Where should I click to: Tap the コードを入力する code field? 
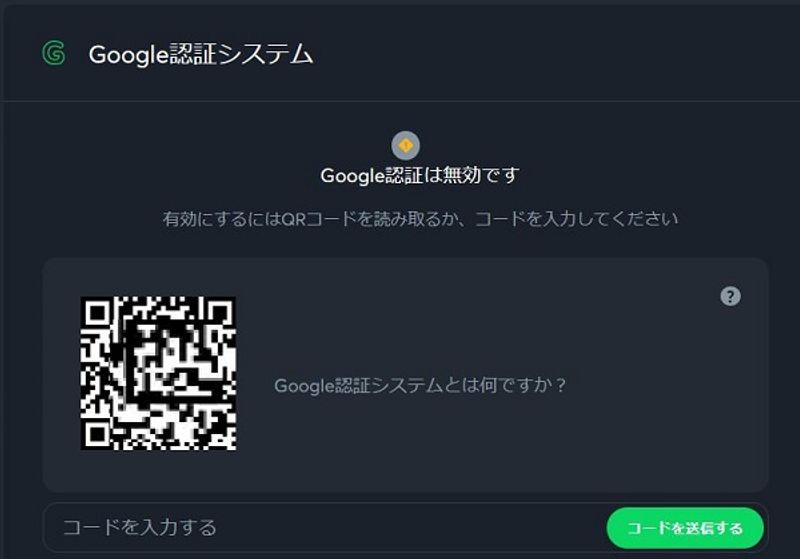point(320,527)
